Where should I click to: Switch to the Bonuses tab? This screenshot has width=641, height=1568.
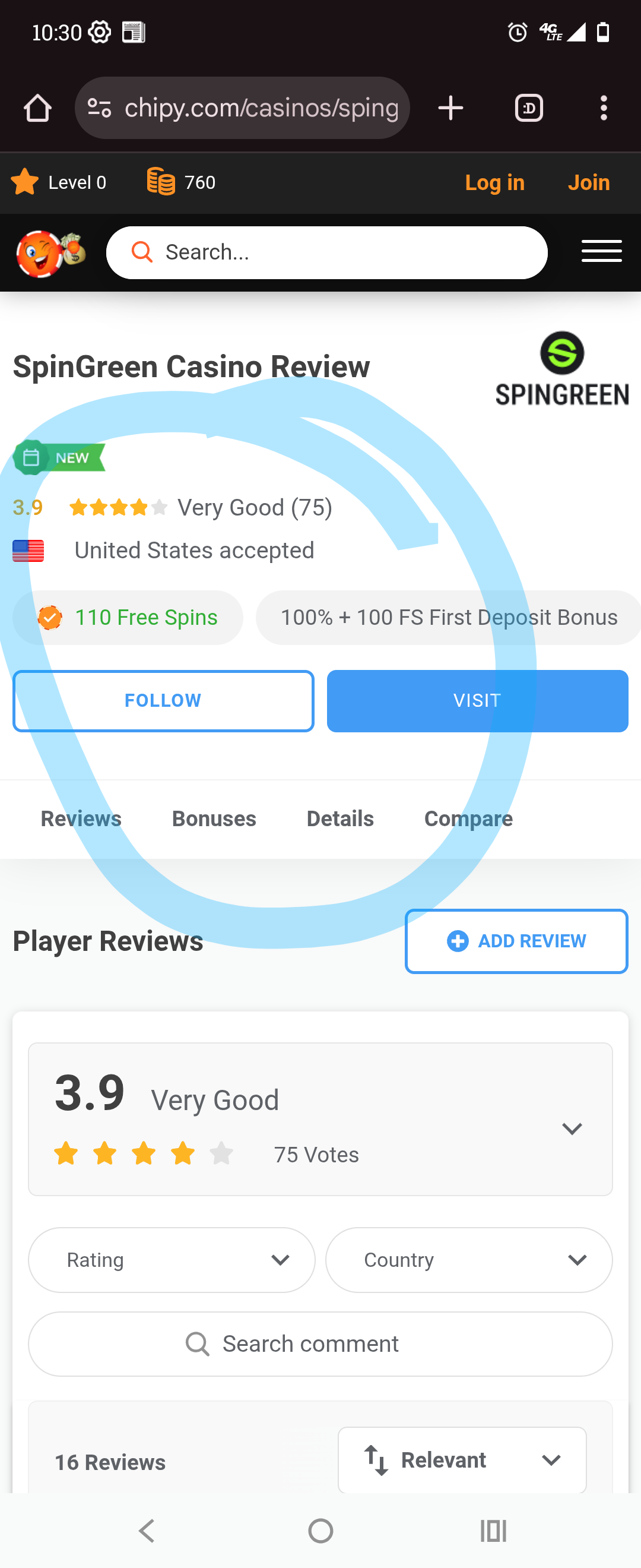[x=214, y=818]
